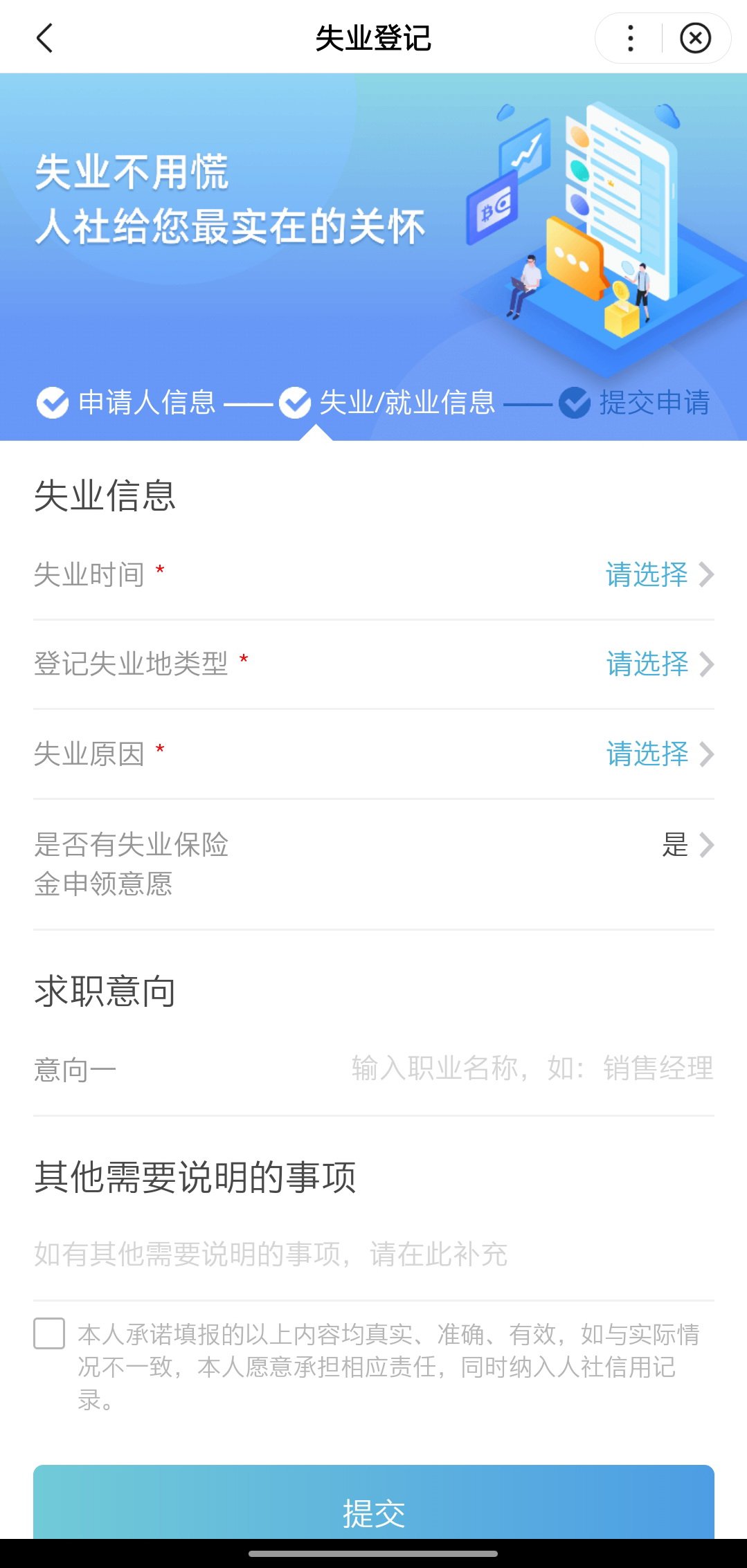Select the 失业时间 date
The image size is (747, 1568).
[x=658, y=574]
